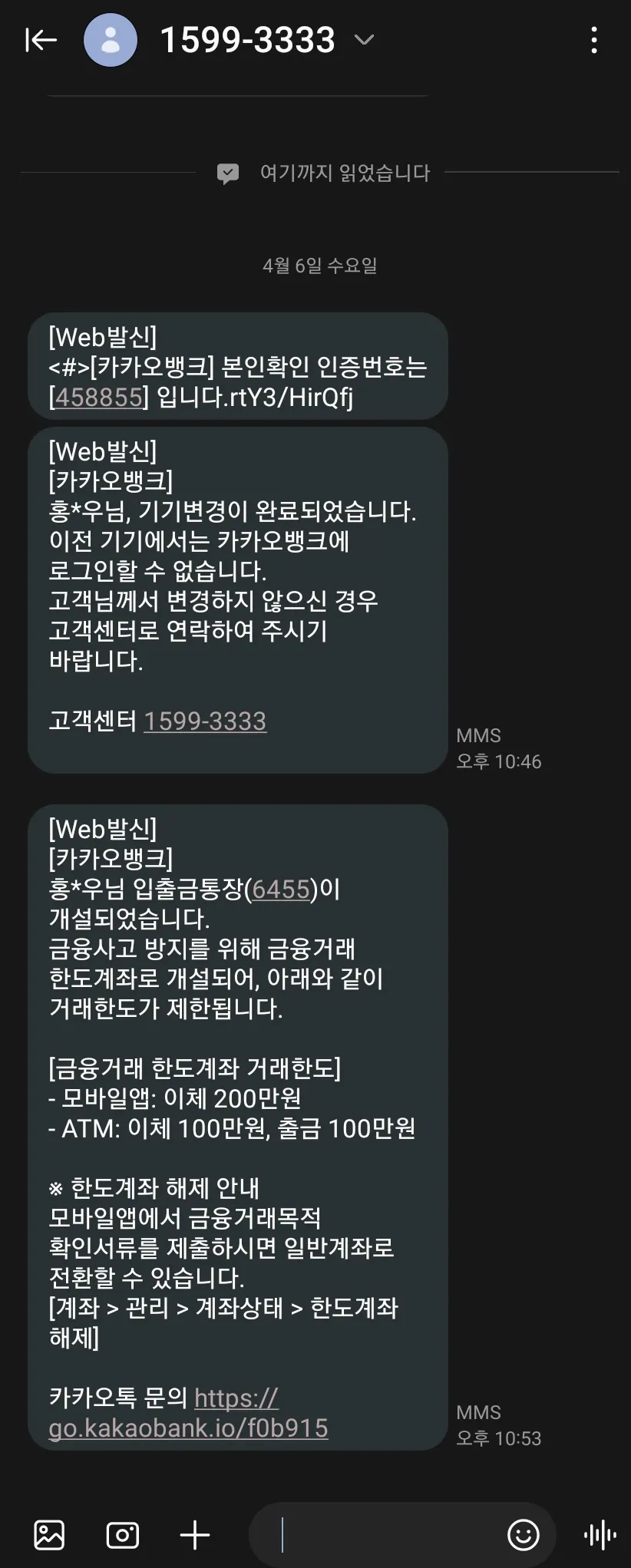Tap the underlined account number 6455
The image size is (631, 1568).
tap(281, 889)
